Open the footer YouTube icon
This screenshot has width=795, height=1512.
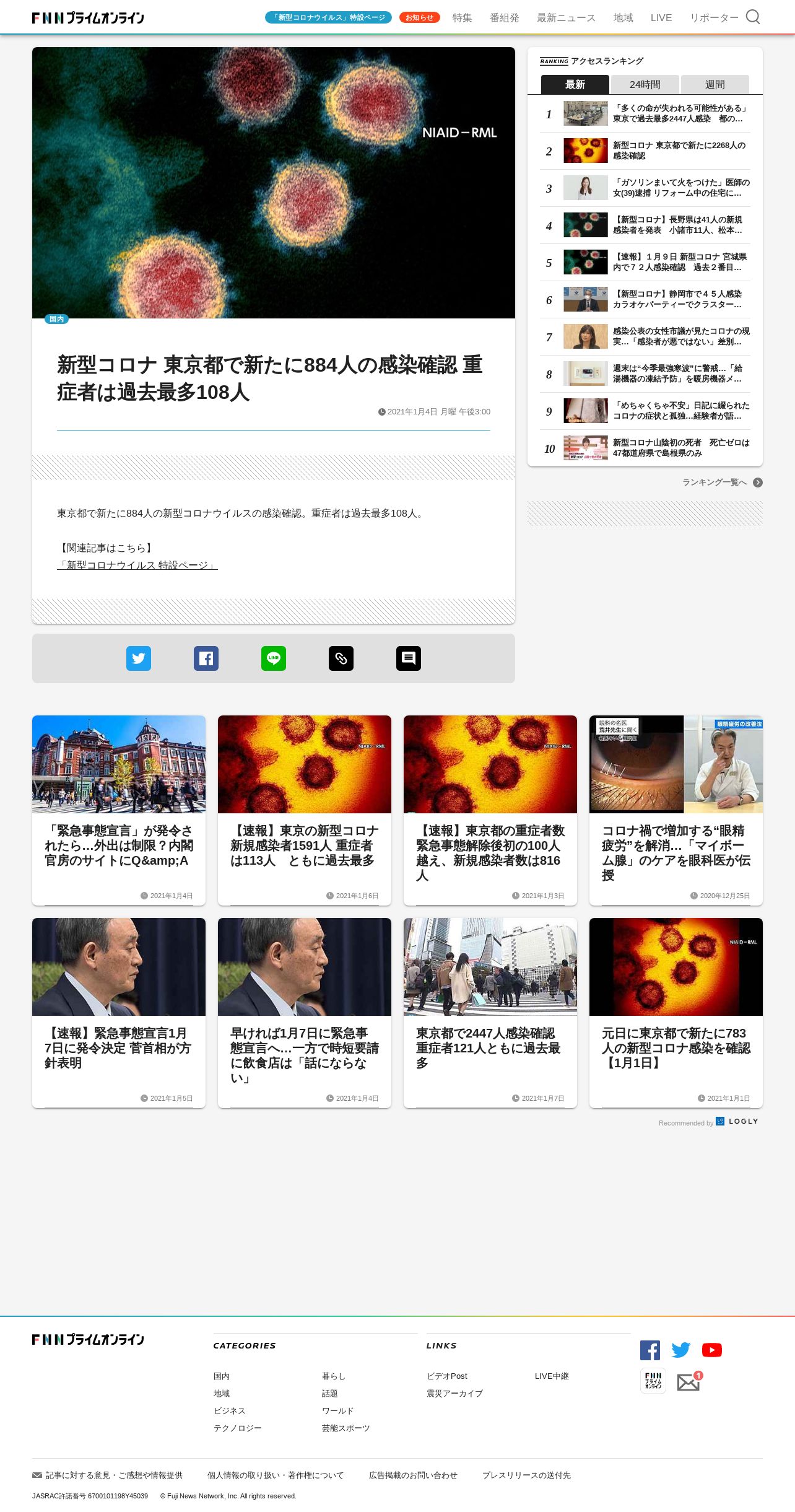point(712,1350)
